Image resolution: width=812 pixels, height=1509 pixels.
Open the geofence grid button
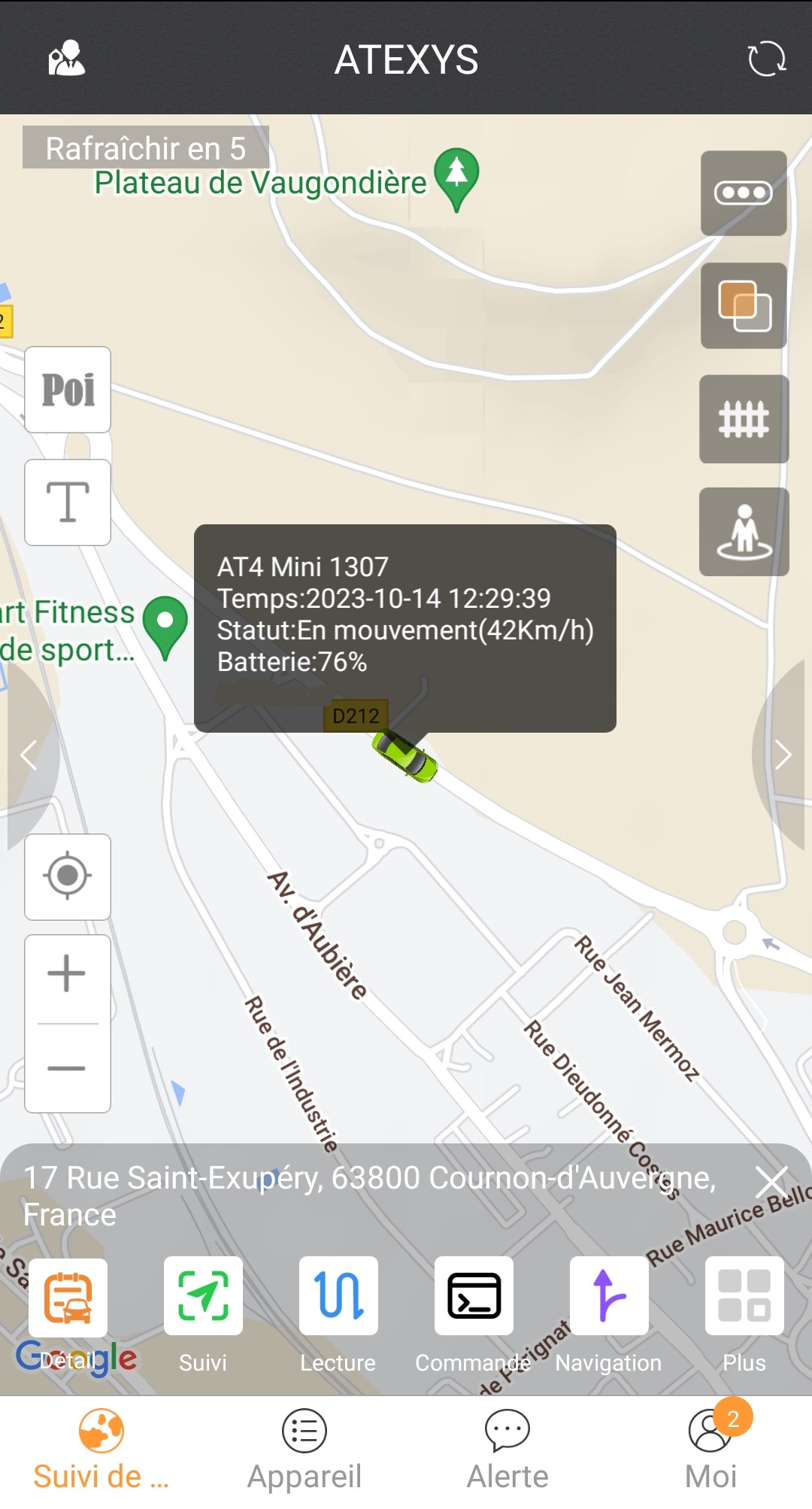pos(744,419)
